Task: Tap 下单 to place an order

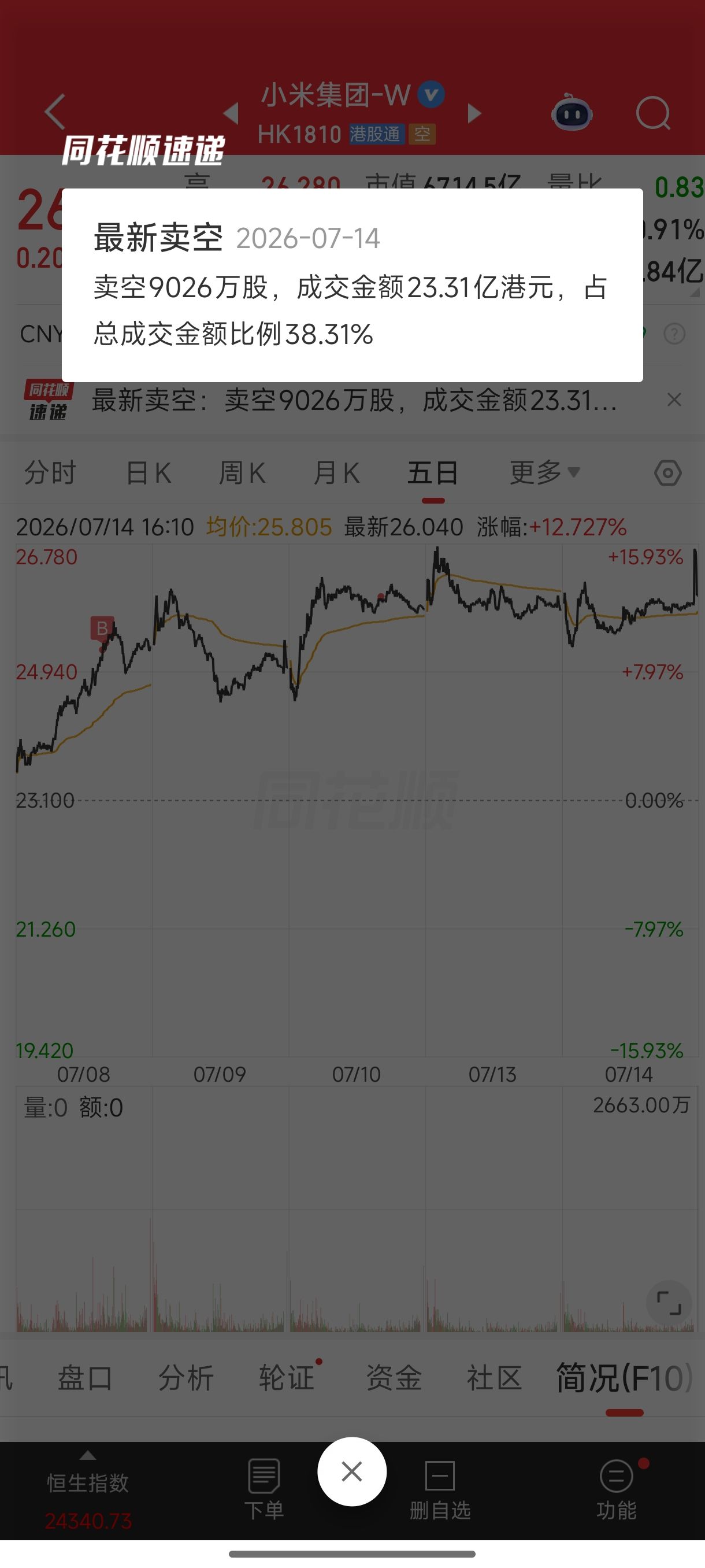Action: coord(264,1489)
